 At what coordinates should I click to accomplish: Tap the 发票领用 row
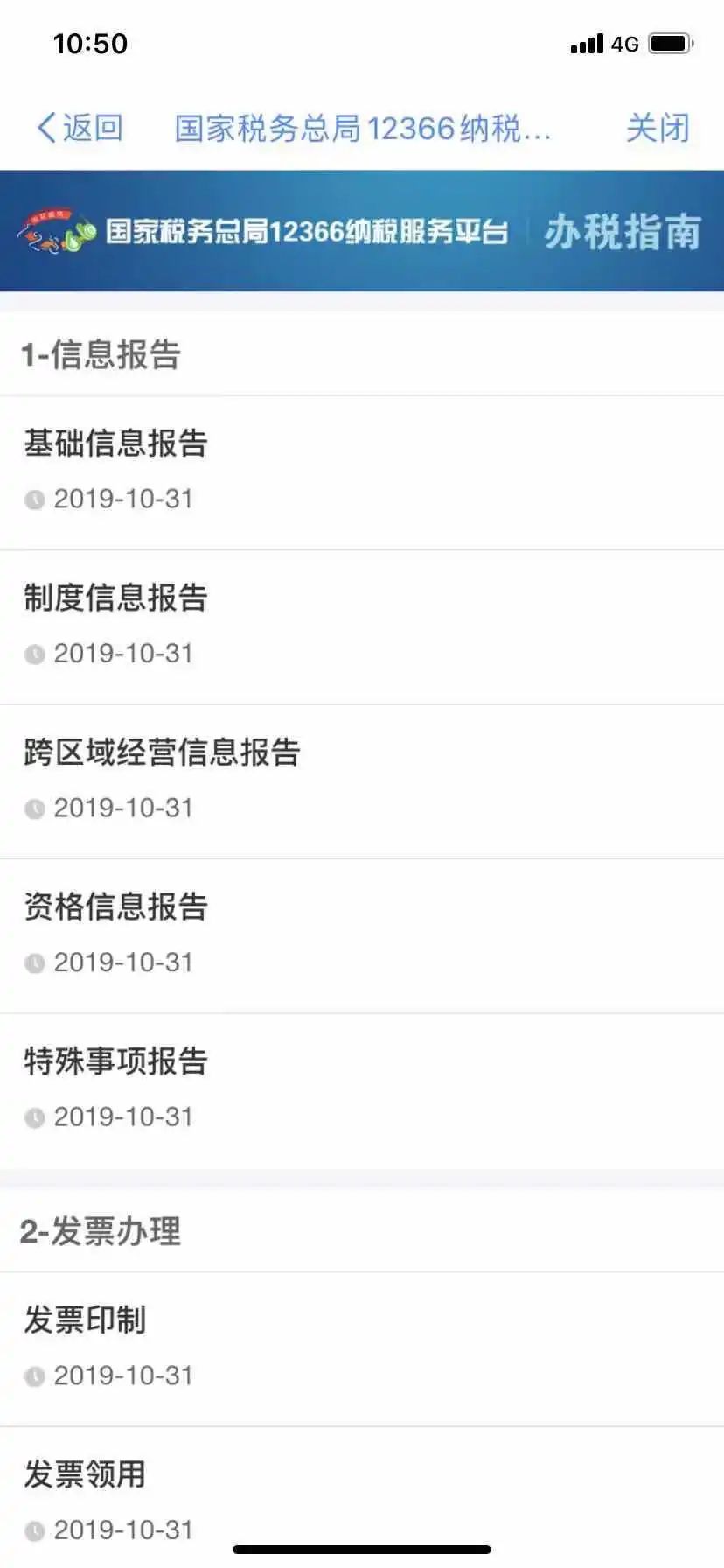362,1497
